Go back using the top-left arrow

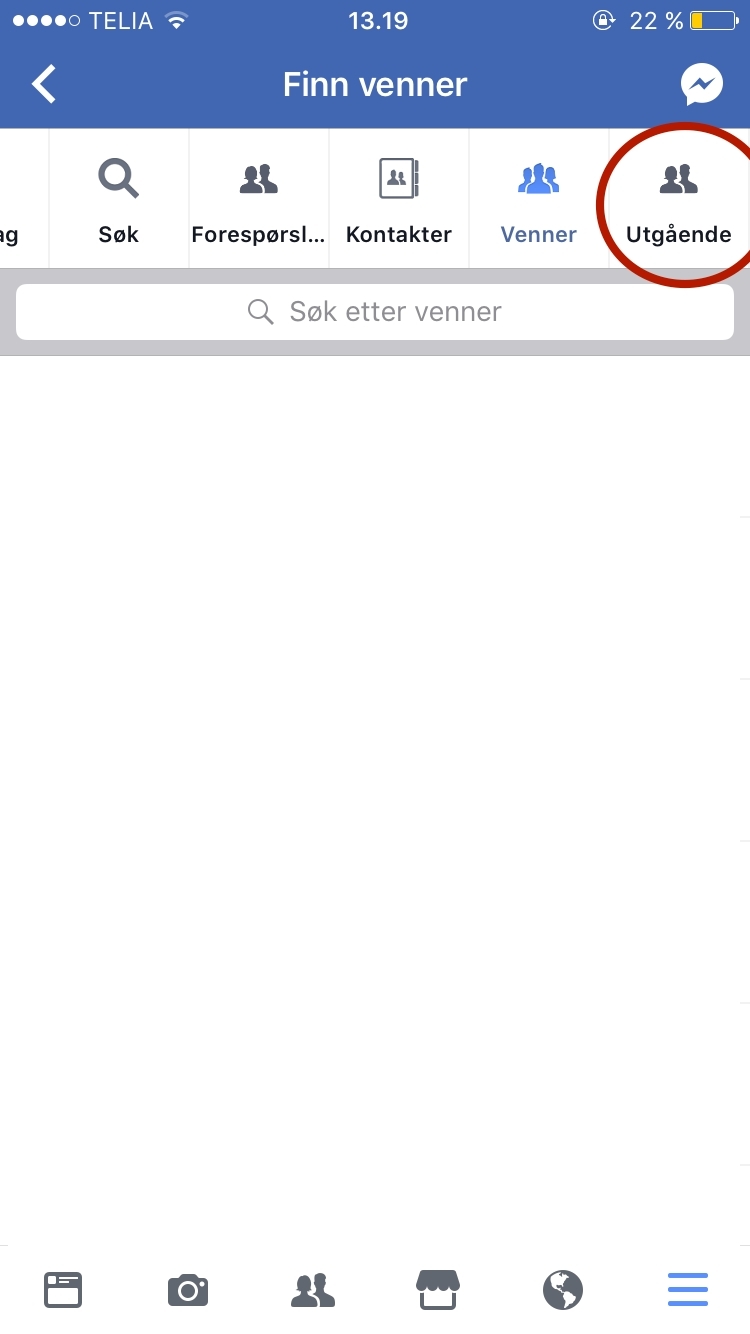44,85
